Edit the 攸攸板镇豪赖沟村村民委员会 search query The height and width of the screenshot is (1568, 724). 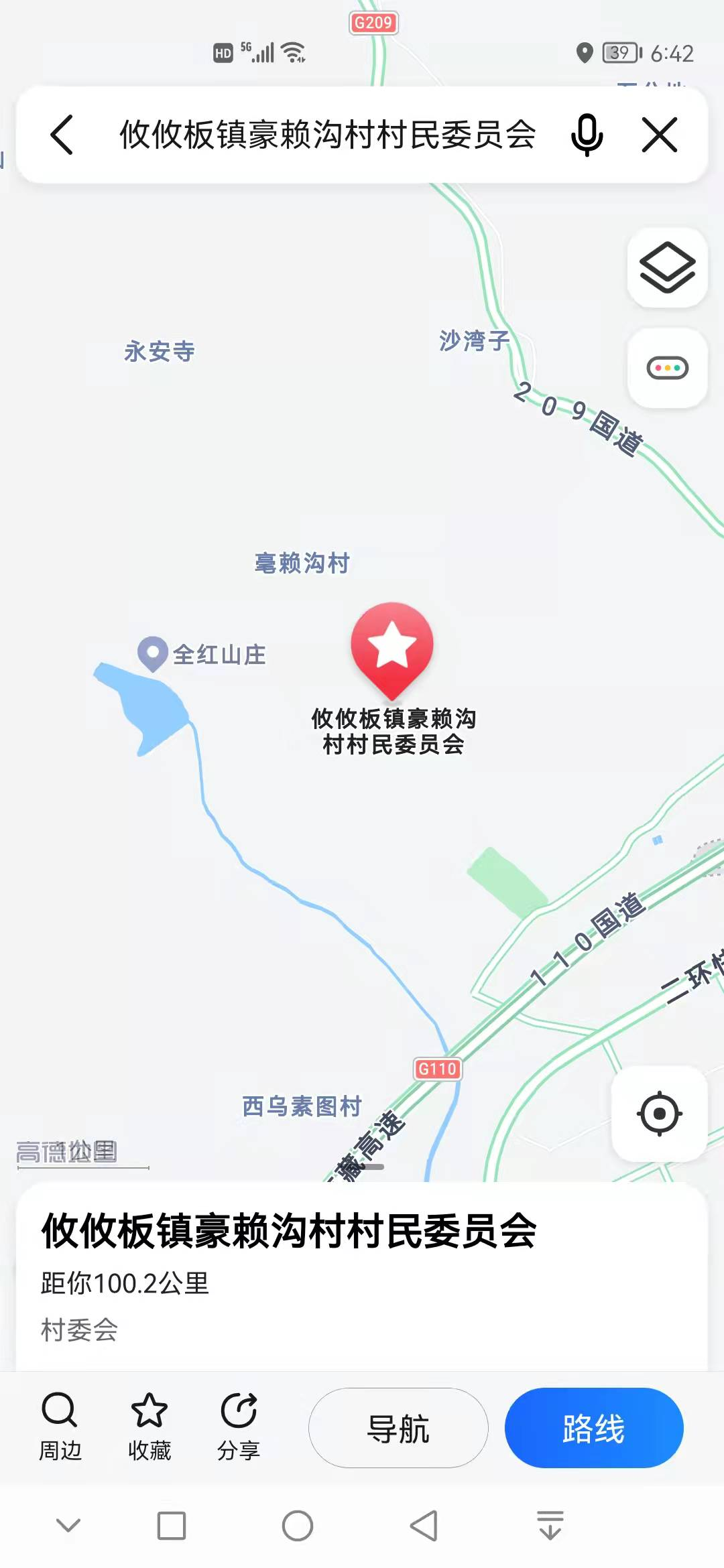pos(328,135)
